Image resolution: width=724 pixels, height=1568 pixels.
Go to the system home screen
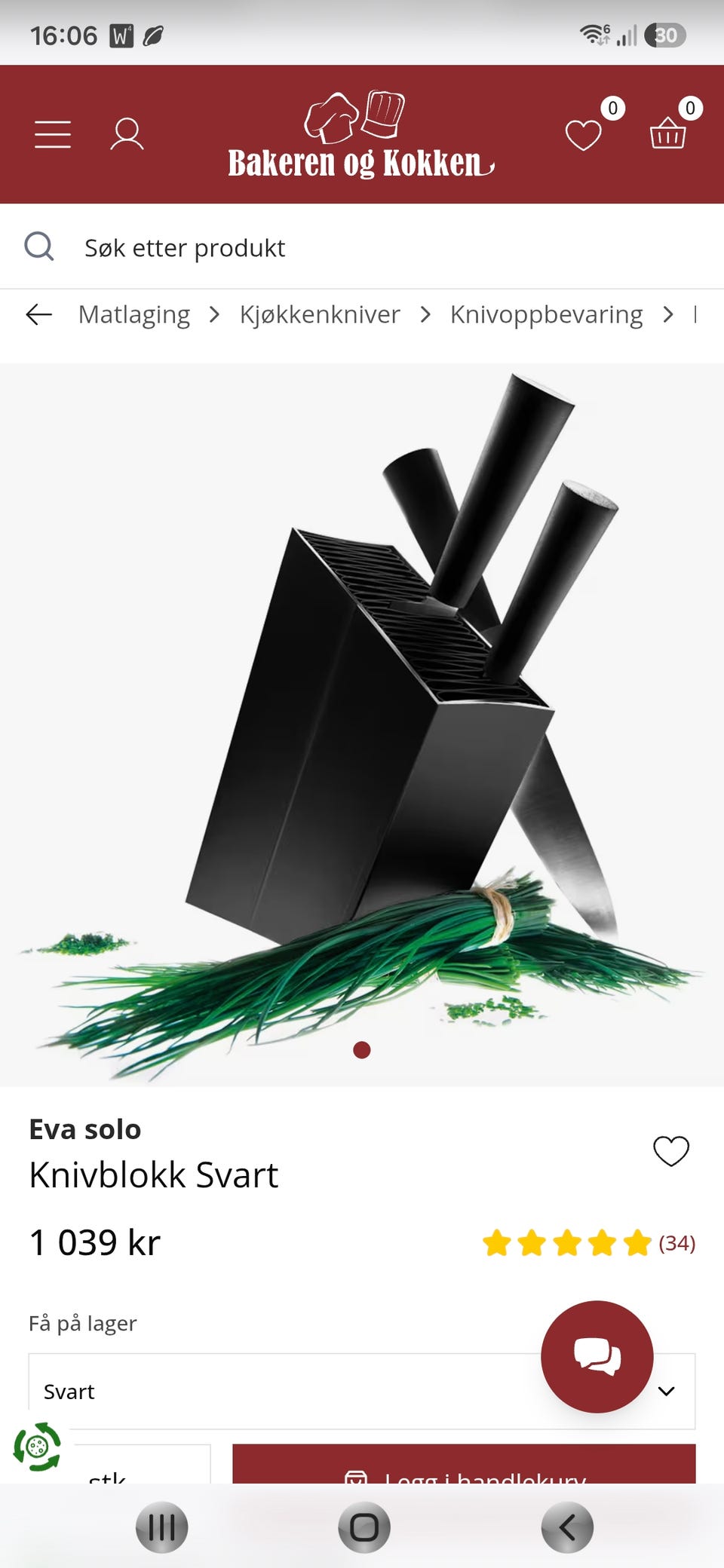pyautogui.click(x=364, y=1528)
